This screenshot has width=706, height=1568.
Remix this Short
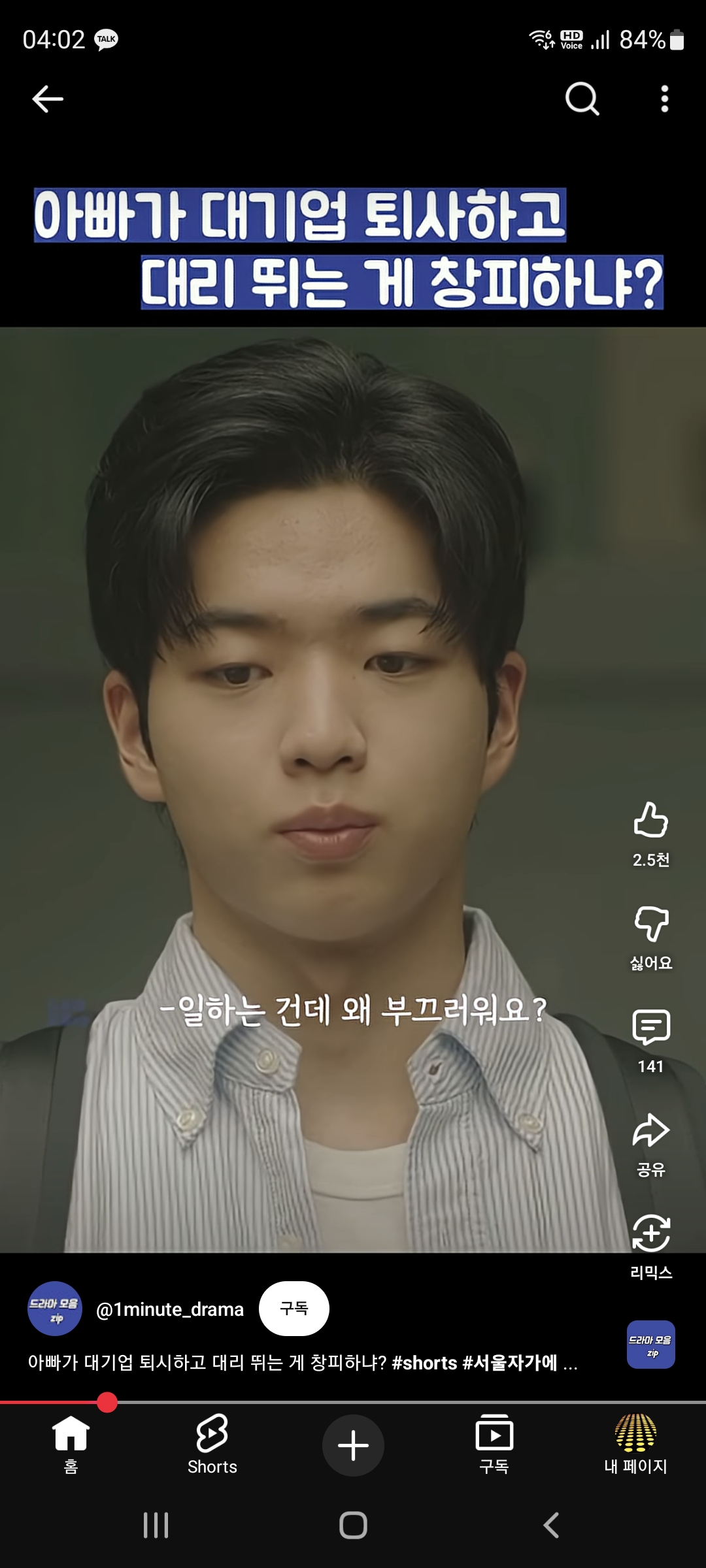pyautogui.click(x=650, y=1233)
